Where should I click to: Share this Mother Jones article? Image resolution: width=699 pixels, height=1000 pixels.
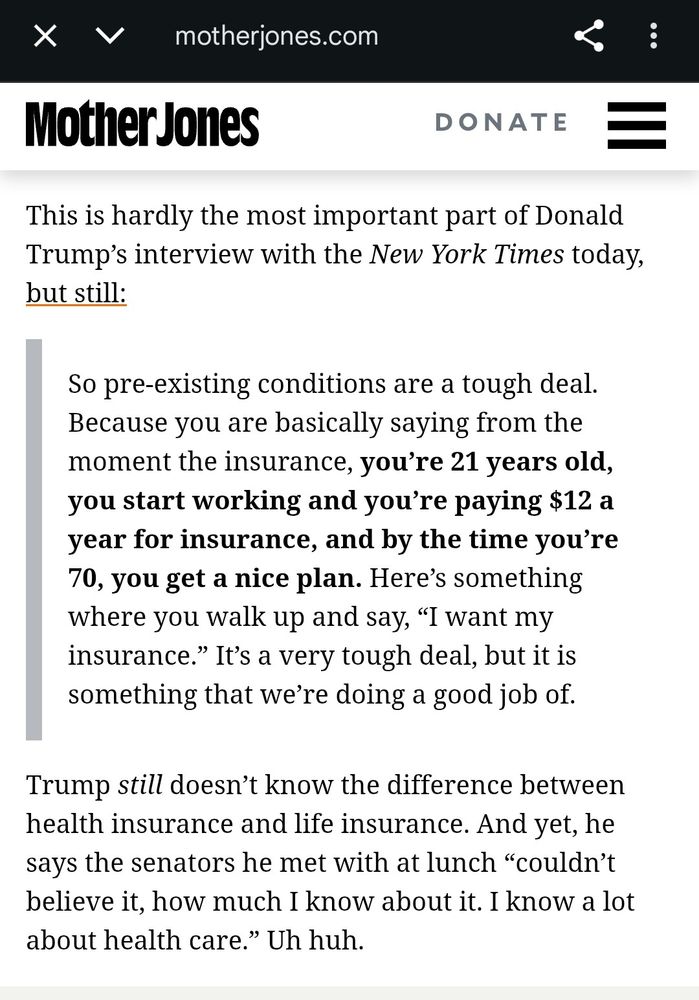[x=589, y=37]
